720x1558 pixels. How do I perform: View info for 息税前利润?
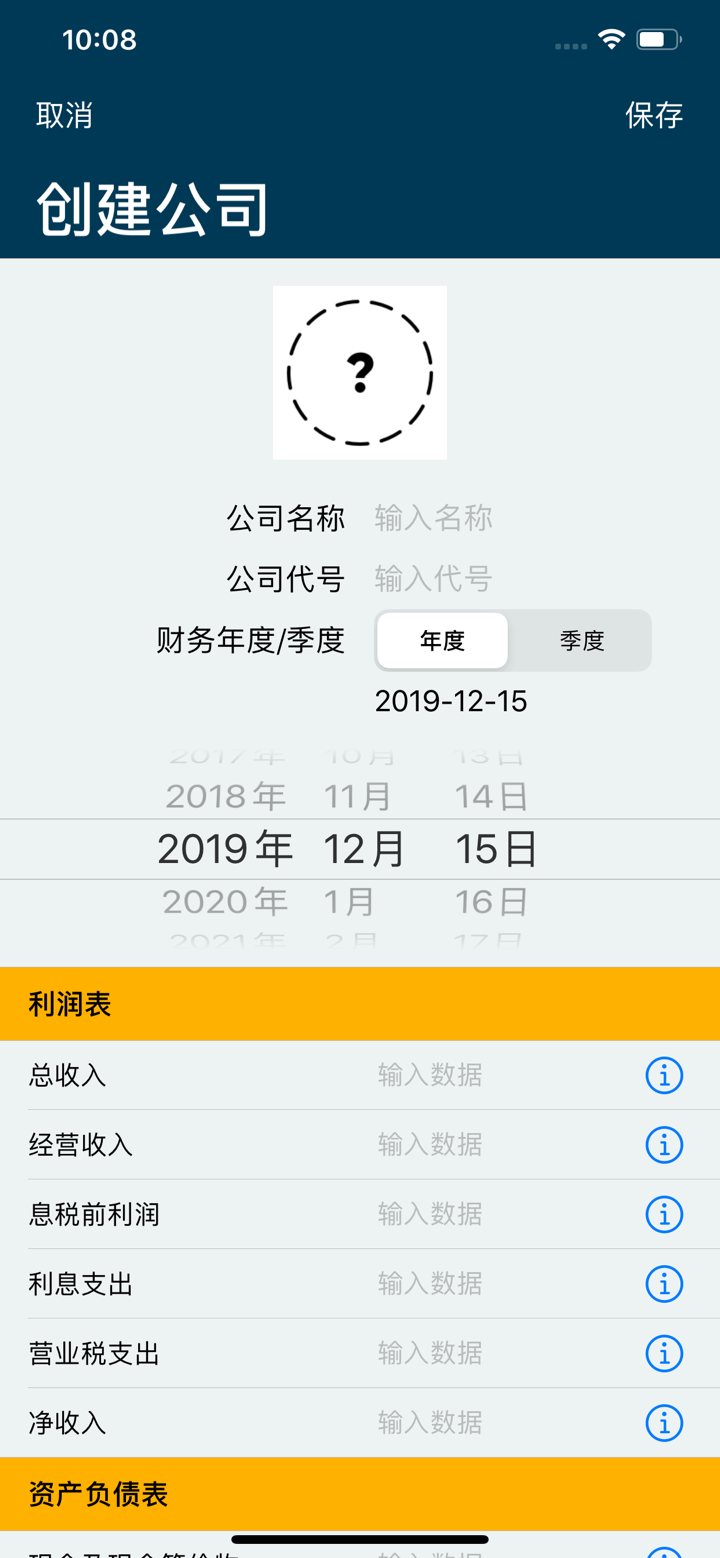(x=663, y=1214)
